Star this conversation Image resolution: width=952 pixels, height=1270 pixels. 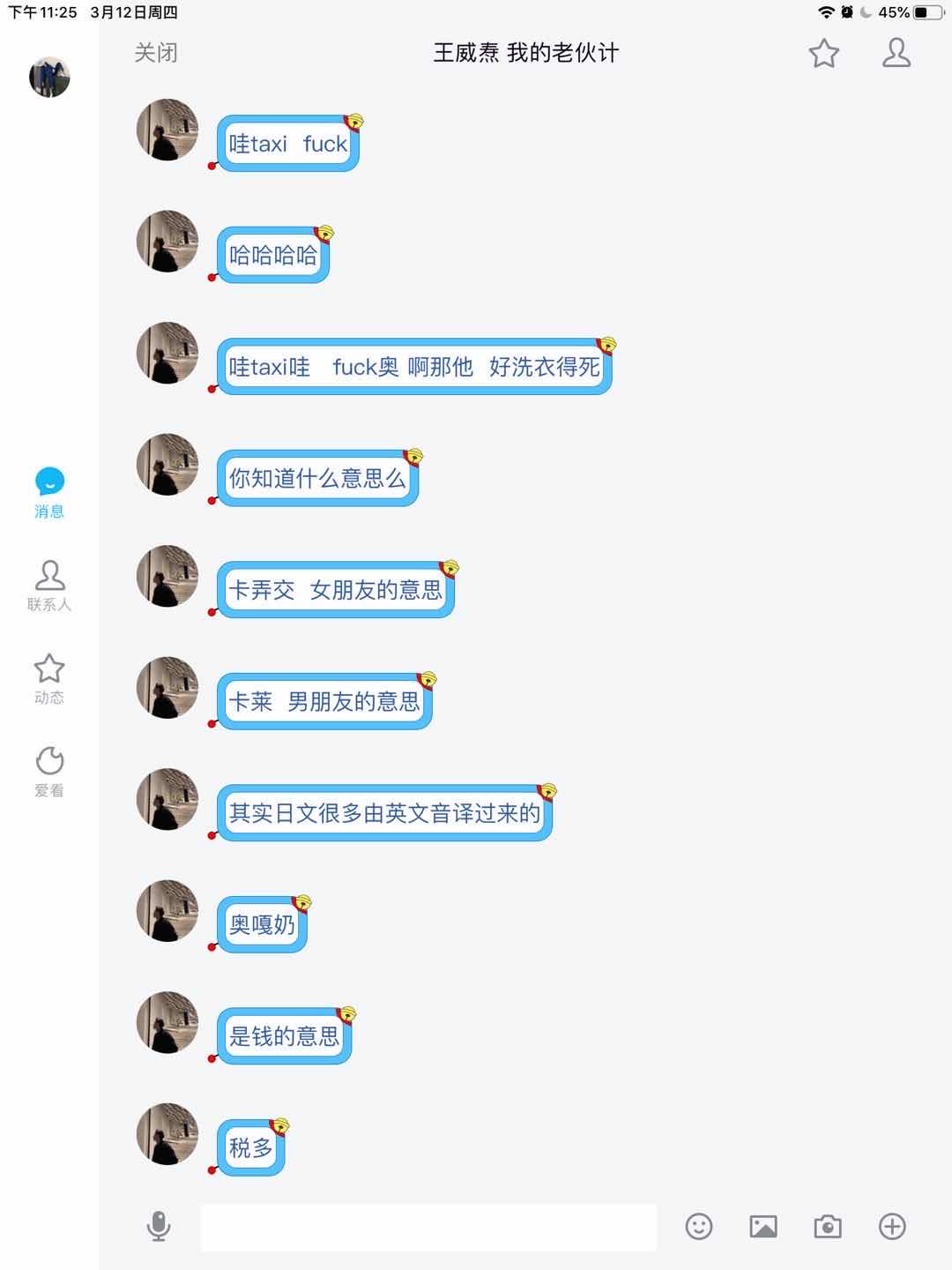coord(824,53)
